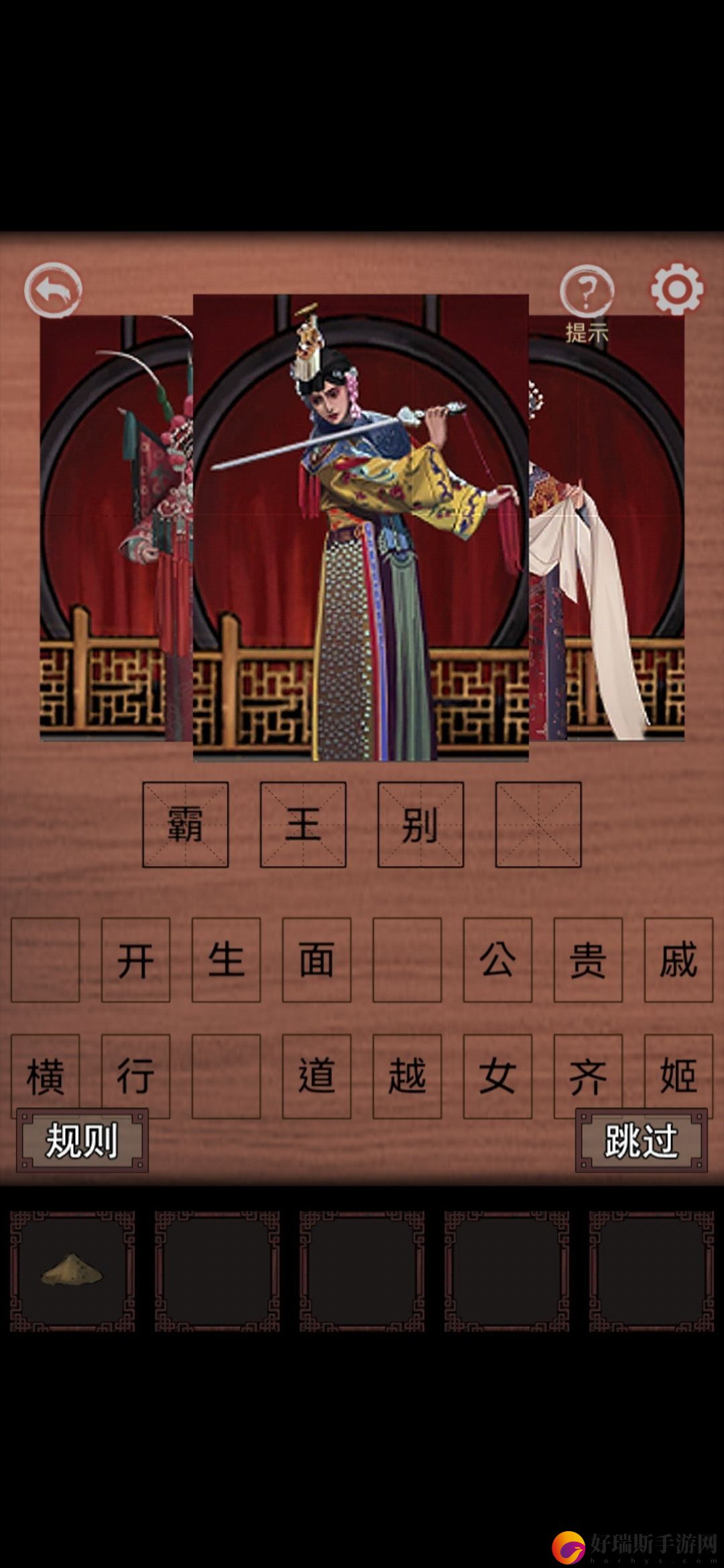Select the character tile 姬
This screenshot has width=724, height=1568.
click(678, 1075)
